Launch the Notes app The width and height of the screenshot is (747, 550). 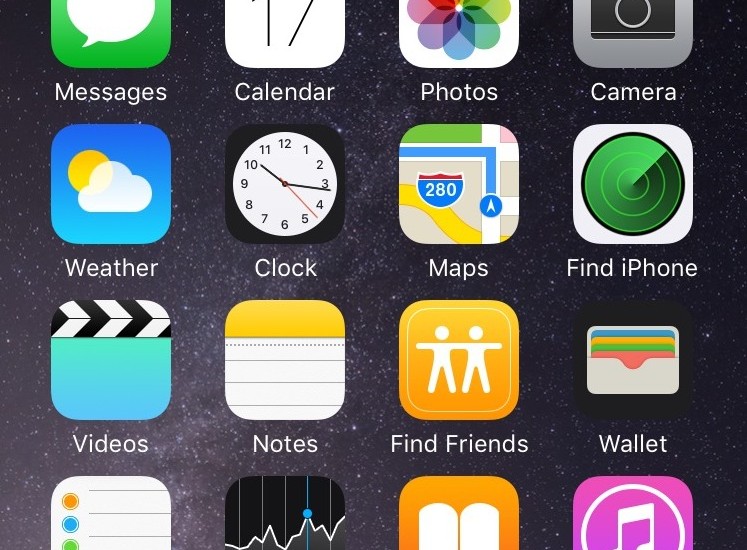click(285, 360)
